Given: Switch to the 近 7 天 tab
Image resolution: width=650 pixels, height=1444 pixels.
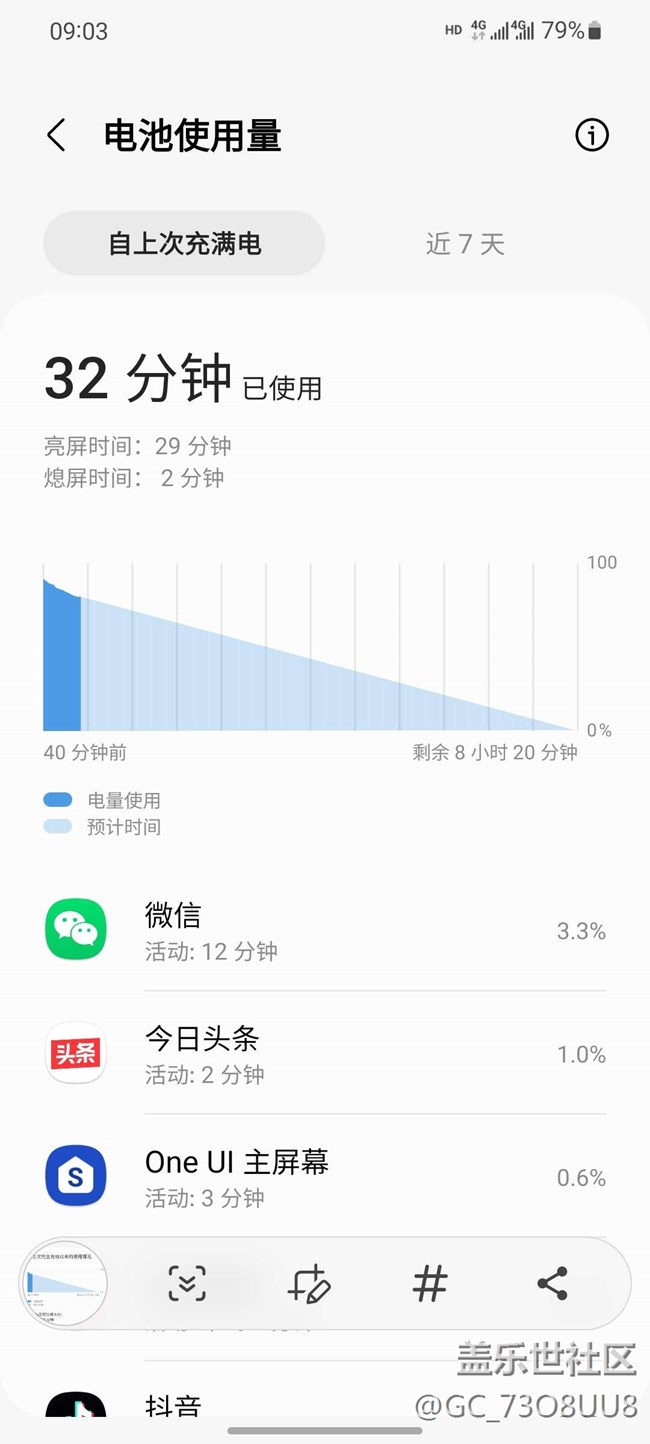Looking at the screenshot, I should [465, 244].
